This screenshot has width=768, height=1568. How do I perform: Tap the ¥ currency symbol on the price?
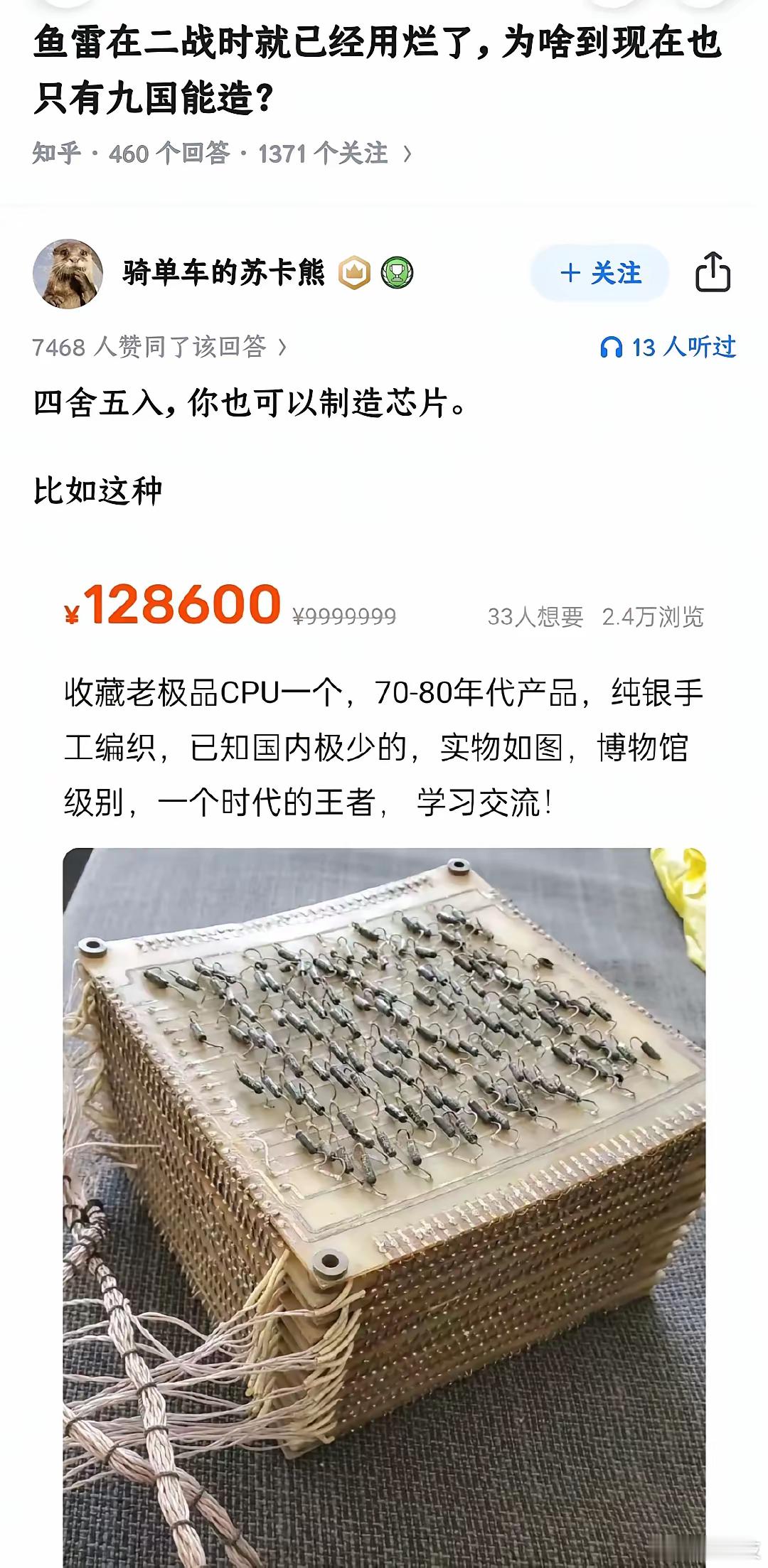pyautogui.click(x=70, y=613)
